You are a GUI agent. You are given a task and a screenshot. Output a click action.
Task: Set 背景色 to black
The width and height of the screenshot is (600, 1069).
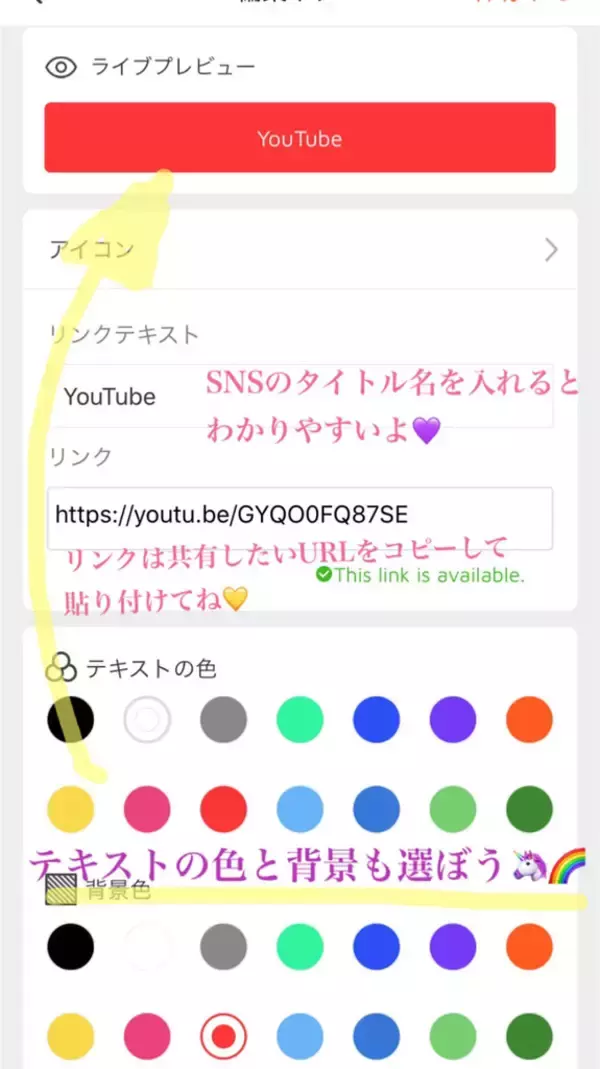point(70,945)
